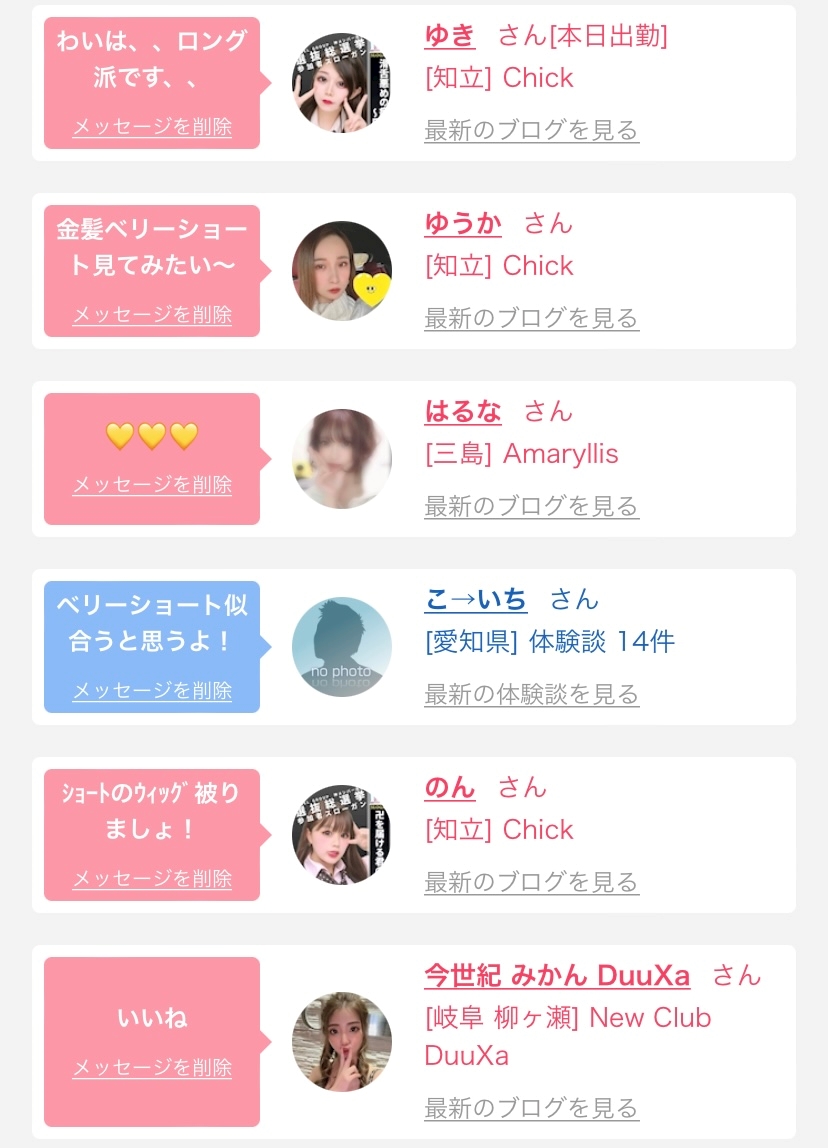Delete the message "いいね"

[152, 1068]
